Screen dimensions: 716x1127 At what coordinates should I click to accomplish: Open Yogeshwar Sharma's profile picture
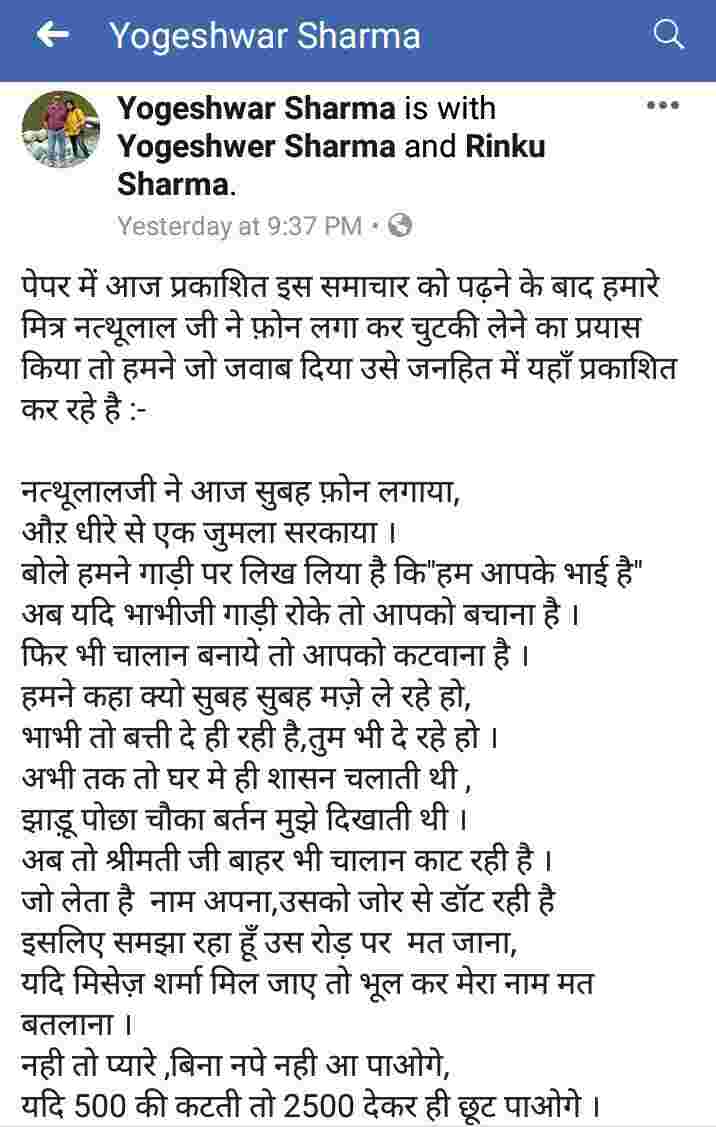[61, 129]
